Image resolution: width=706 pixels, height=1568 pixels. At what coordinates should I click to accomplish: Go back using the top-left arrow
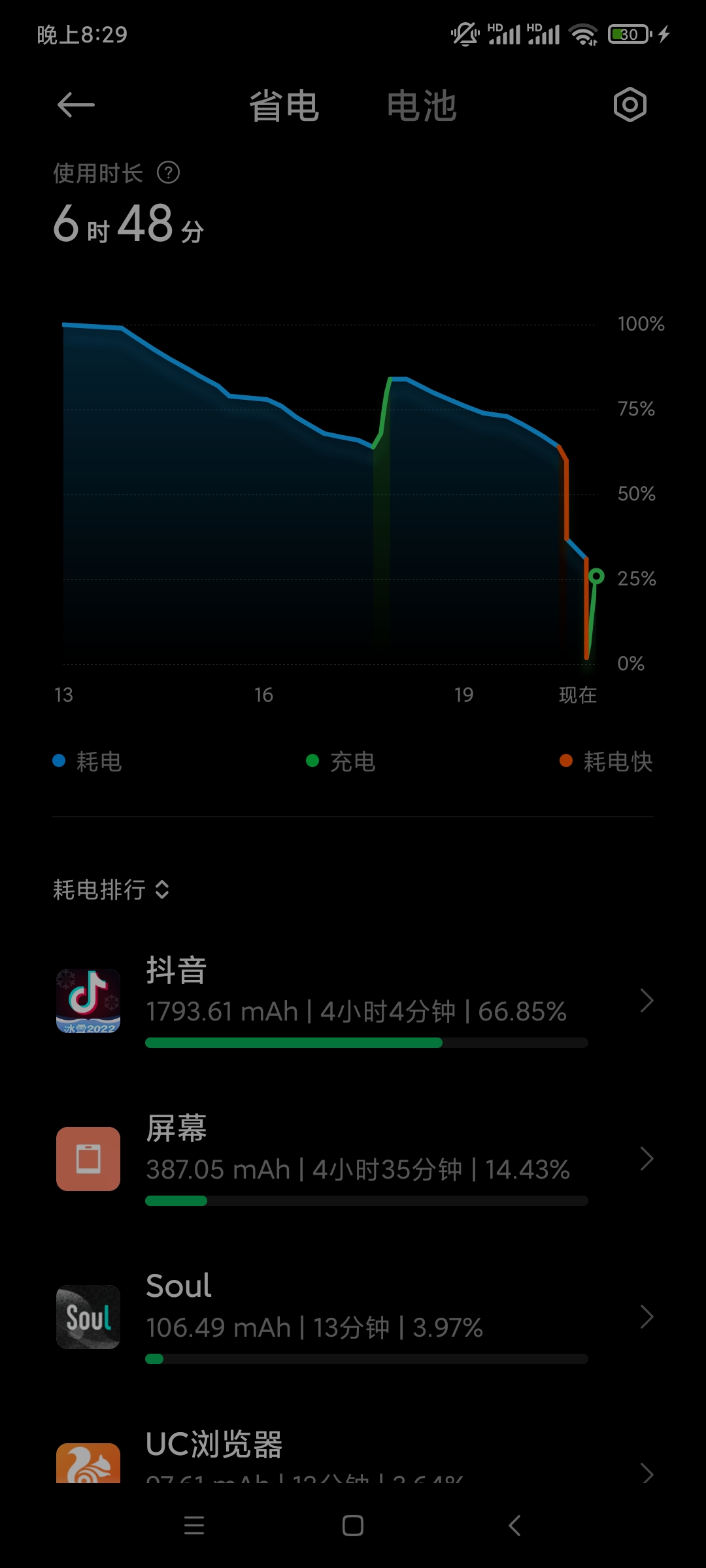point(76,105)
